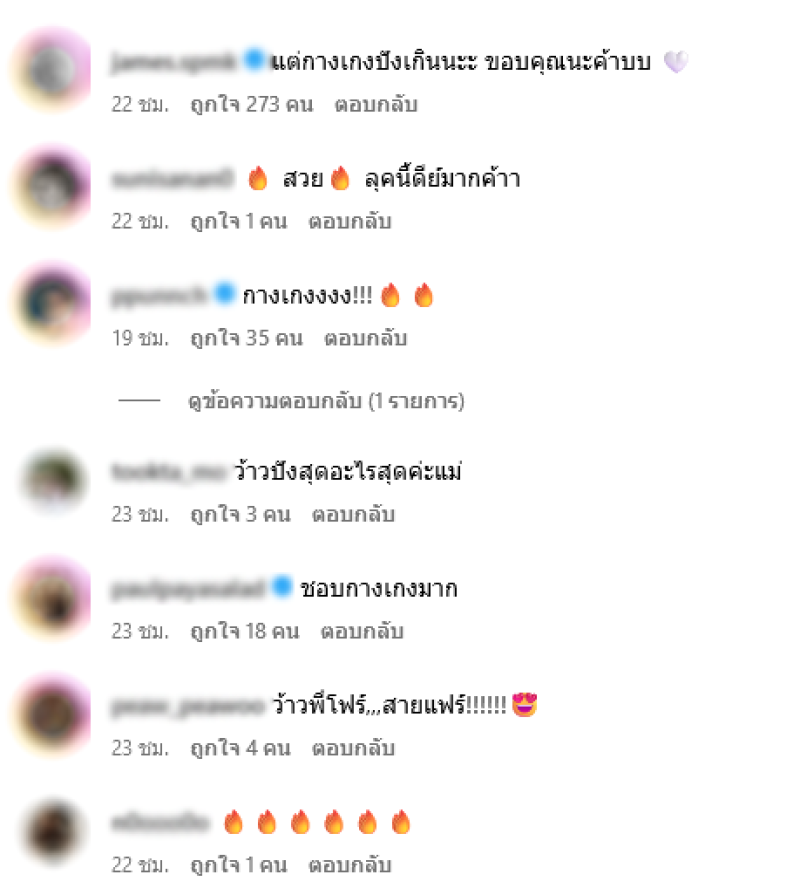View the 35 likes on the 'กางเกงงงง!!!' comment
Screen dimensions: 800x895
245,338
